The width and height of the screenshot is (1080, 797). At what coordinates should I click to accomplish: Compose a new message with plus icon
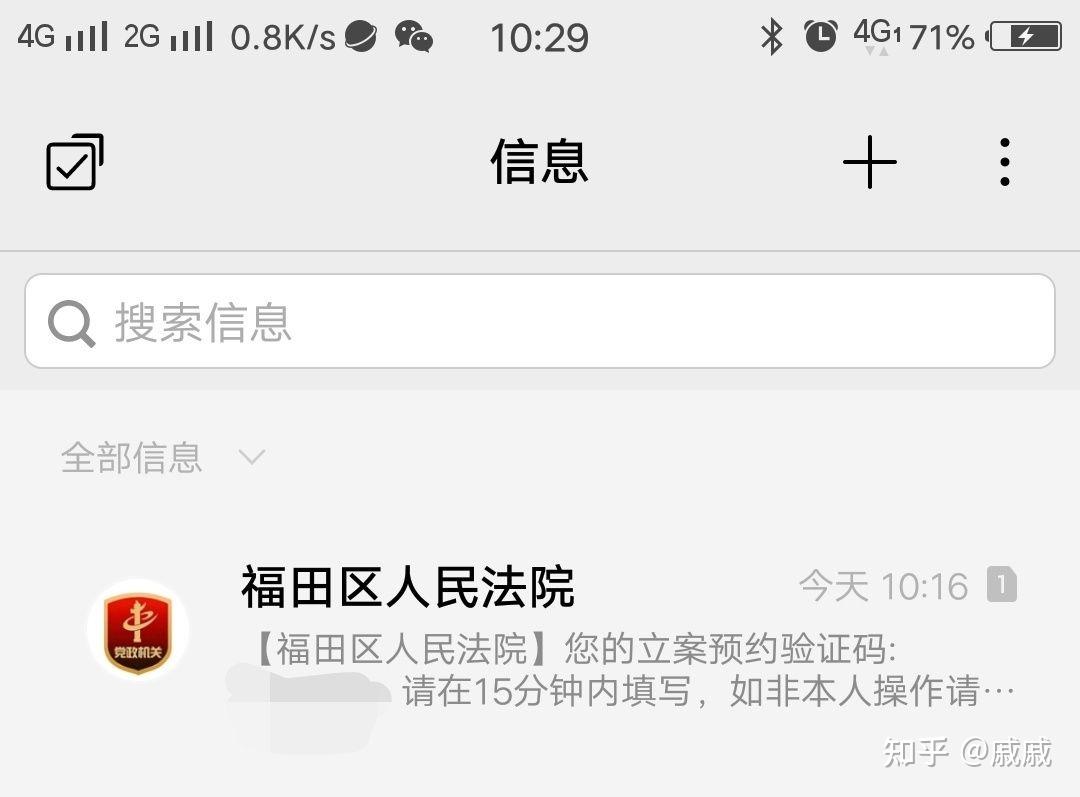coord(869,162)
